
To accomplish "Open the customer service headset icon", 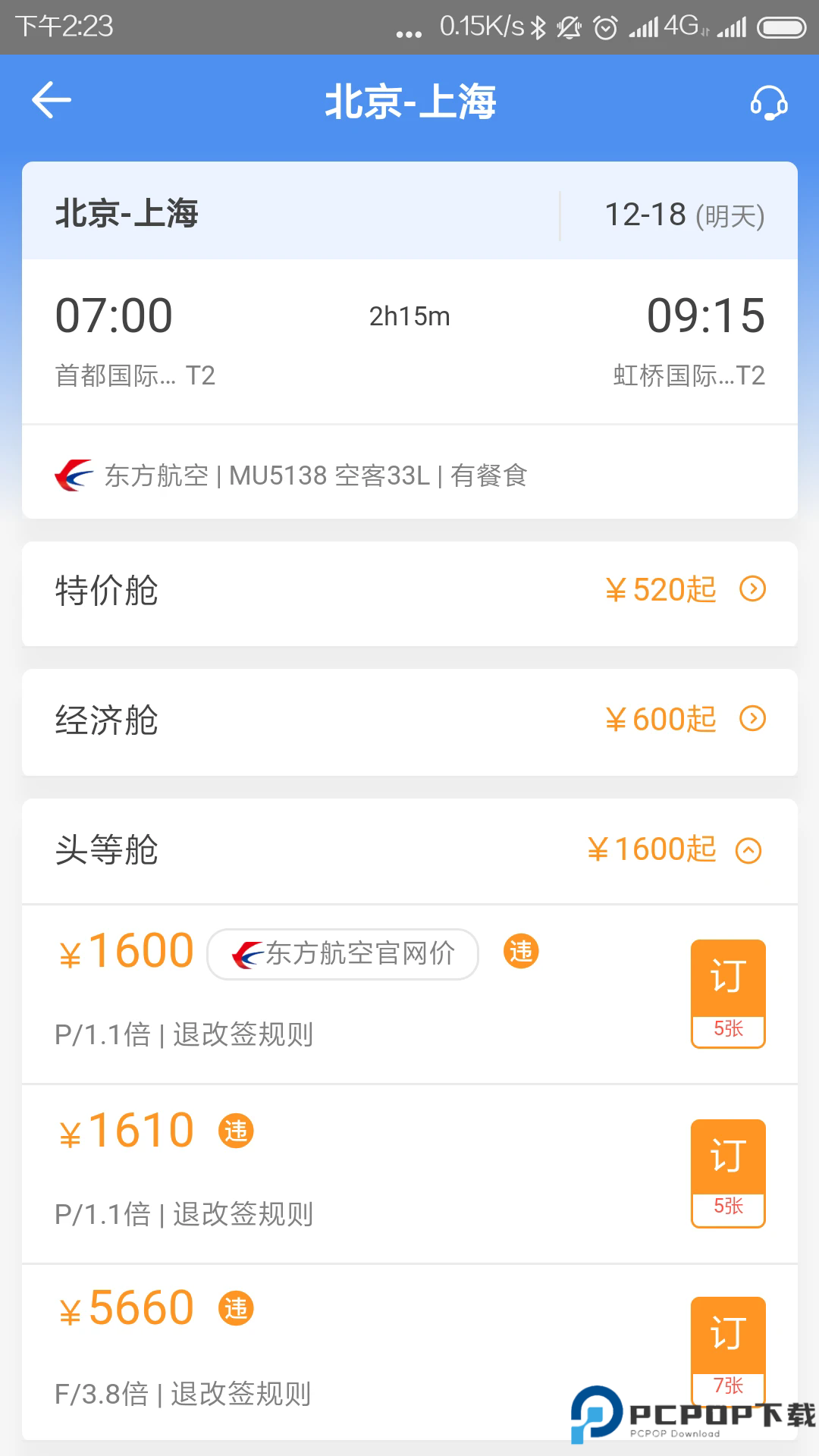I will [769, 102].
